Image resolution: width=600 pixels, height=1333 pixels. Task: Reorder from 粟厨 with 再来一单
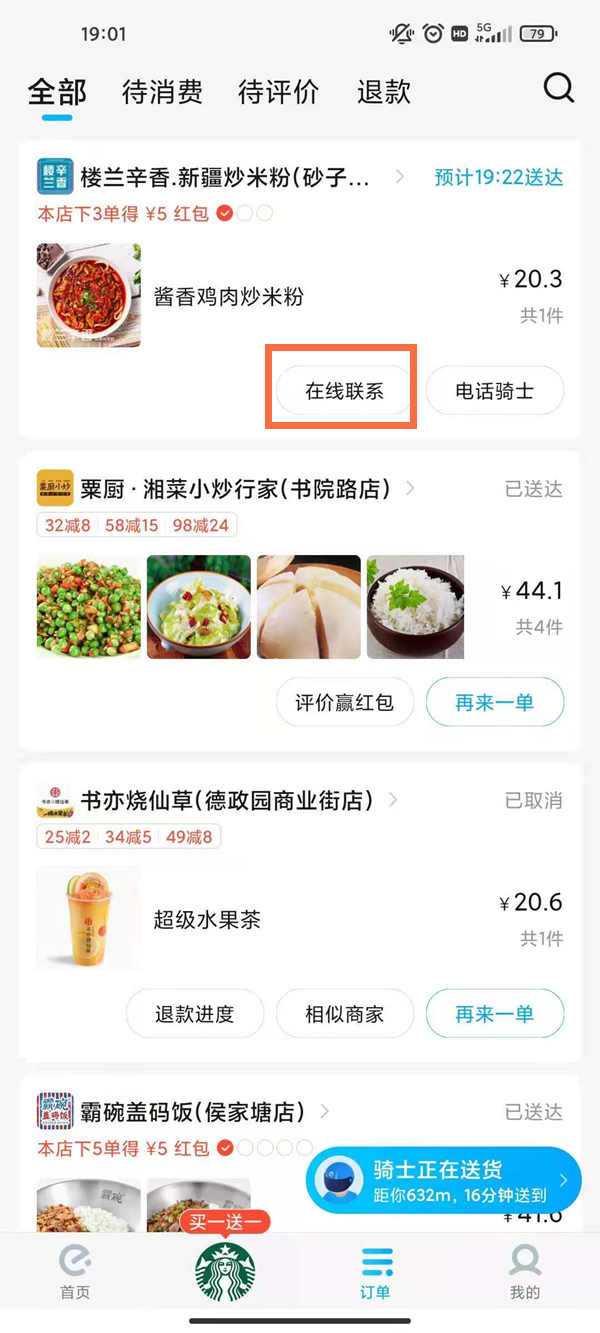(x=495, y=703)
